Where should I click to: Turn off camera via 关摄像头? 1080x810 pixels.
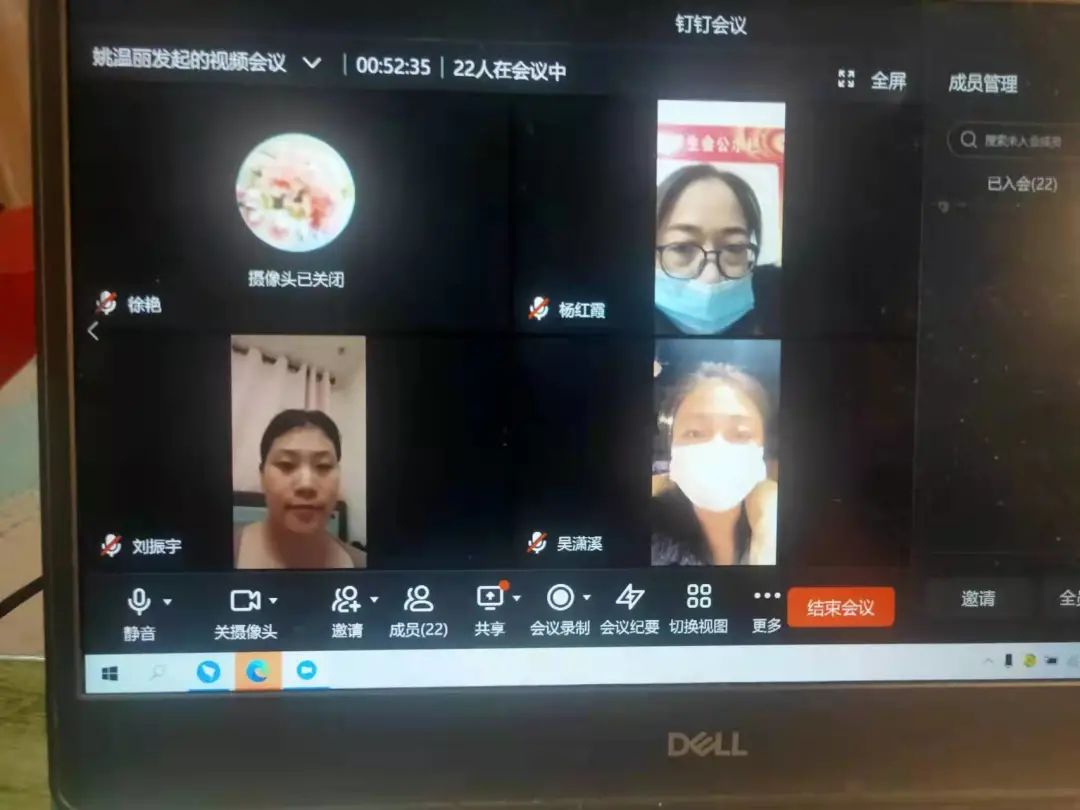pos(245,610)
